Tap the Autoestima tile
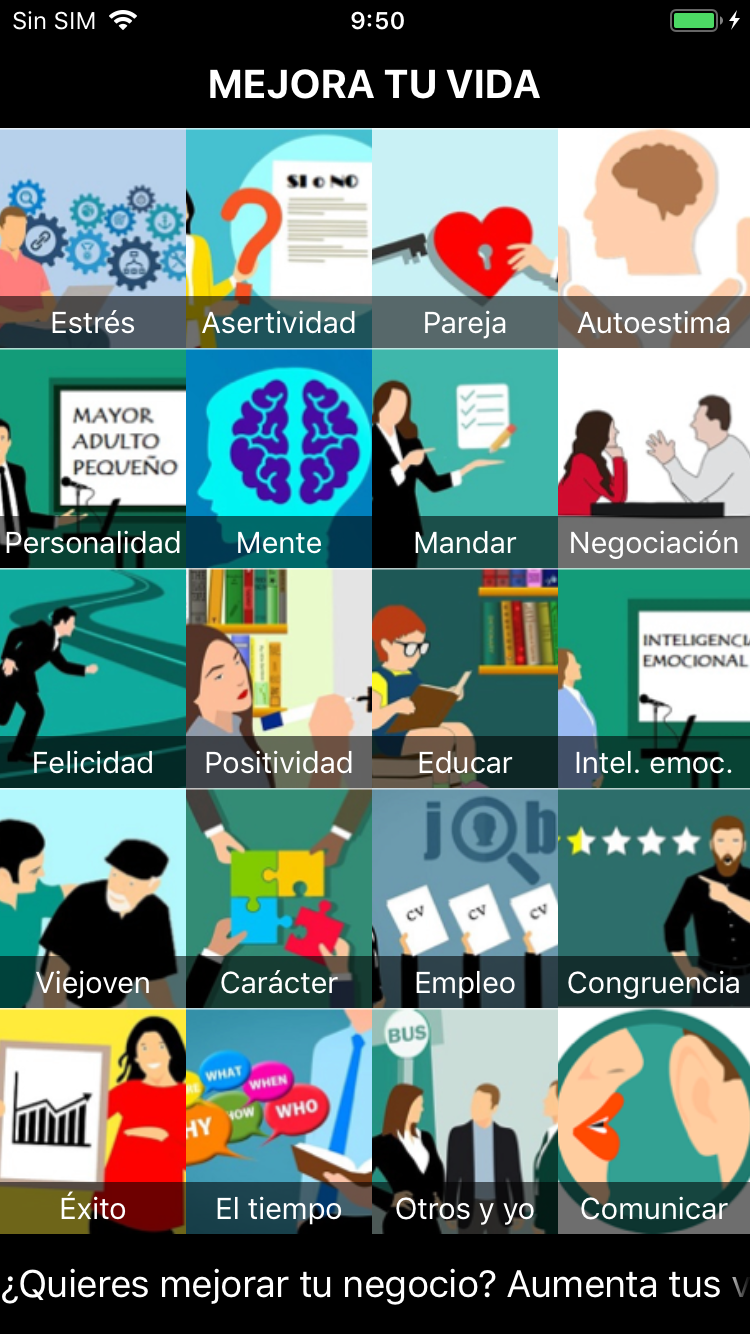This screenshot has width=750, height=1334. (x=654, y=238)
